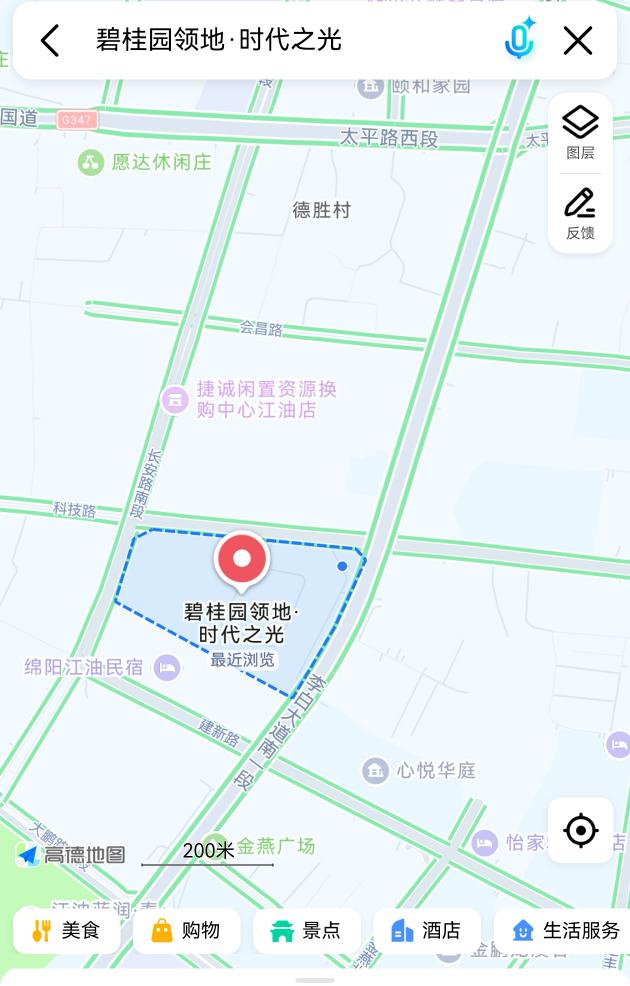Tap the red pin for 碧桂园领地·时代之光
The image size is (630, 986).
[242, 559]
